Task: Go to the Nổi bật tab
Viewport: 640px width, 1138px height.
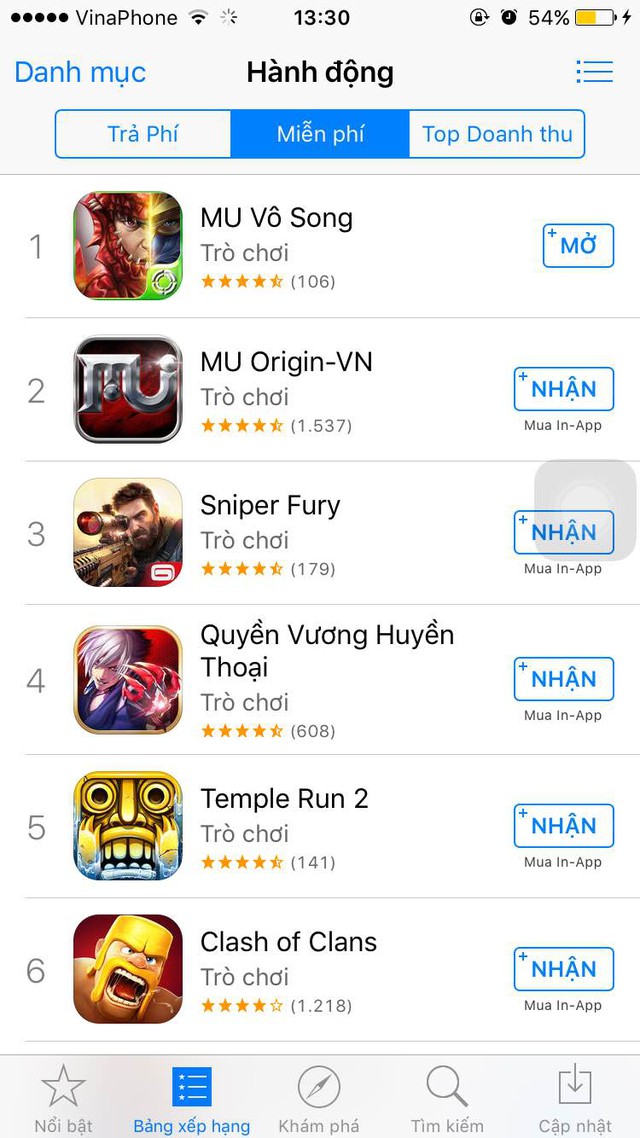Action: pyautogui.click(x=63, y=1097)
